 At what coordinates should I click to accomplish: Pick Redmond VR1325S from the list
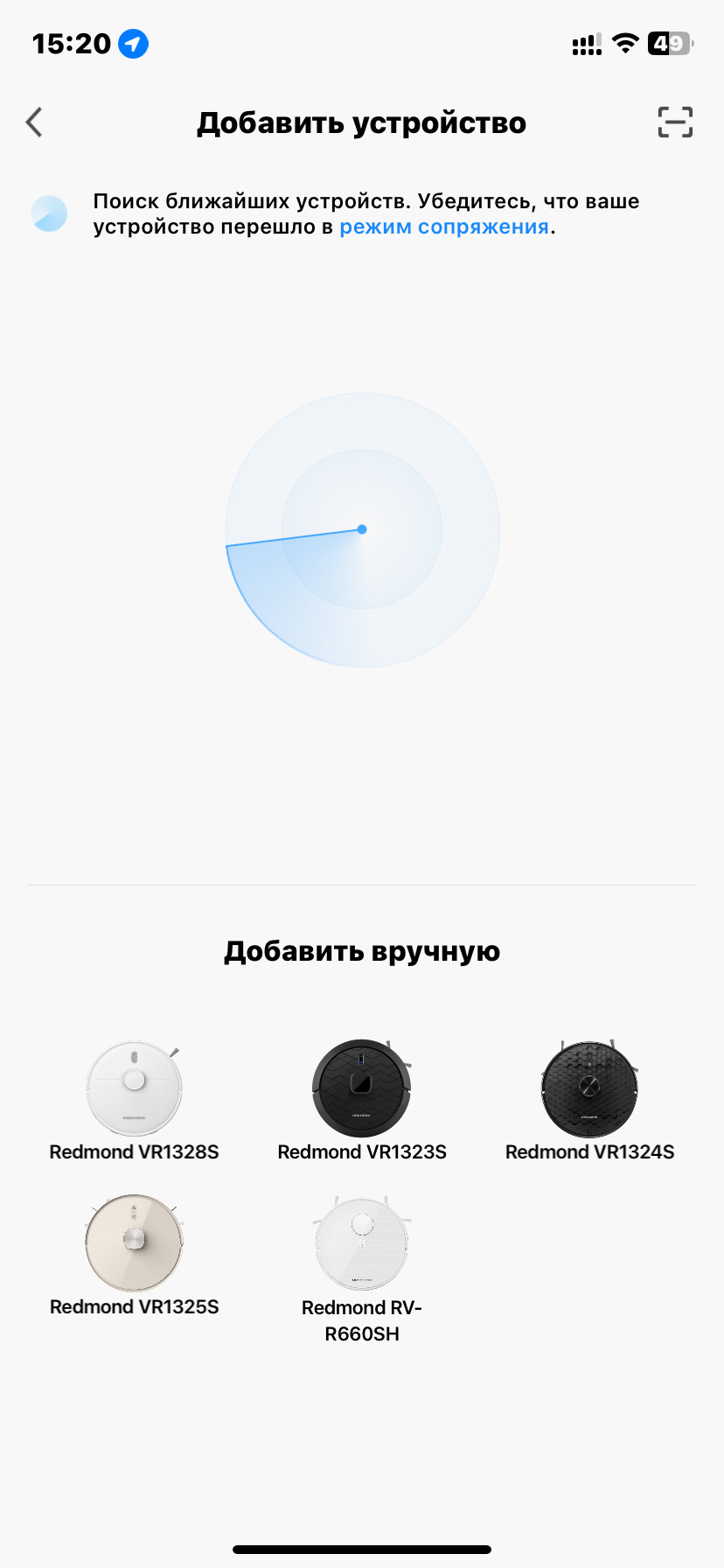[x=134, y=1256]
